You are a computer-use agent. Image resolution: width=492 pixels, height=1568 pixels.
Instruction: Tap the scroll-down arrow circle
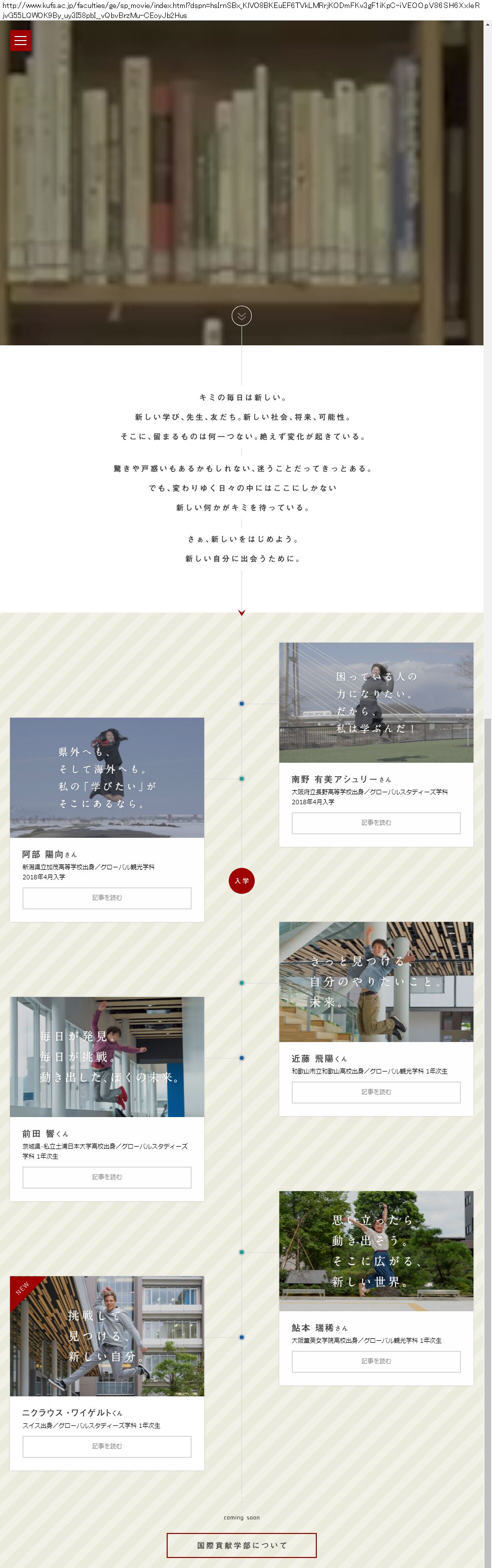coord(242,315)
